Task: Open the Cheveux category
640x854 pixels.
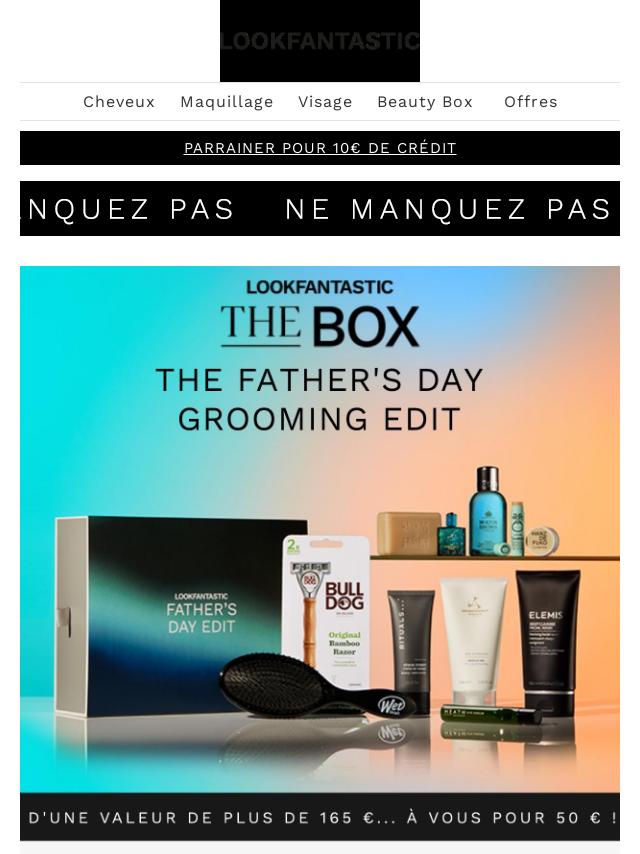Action: tap(119, 102)
